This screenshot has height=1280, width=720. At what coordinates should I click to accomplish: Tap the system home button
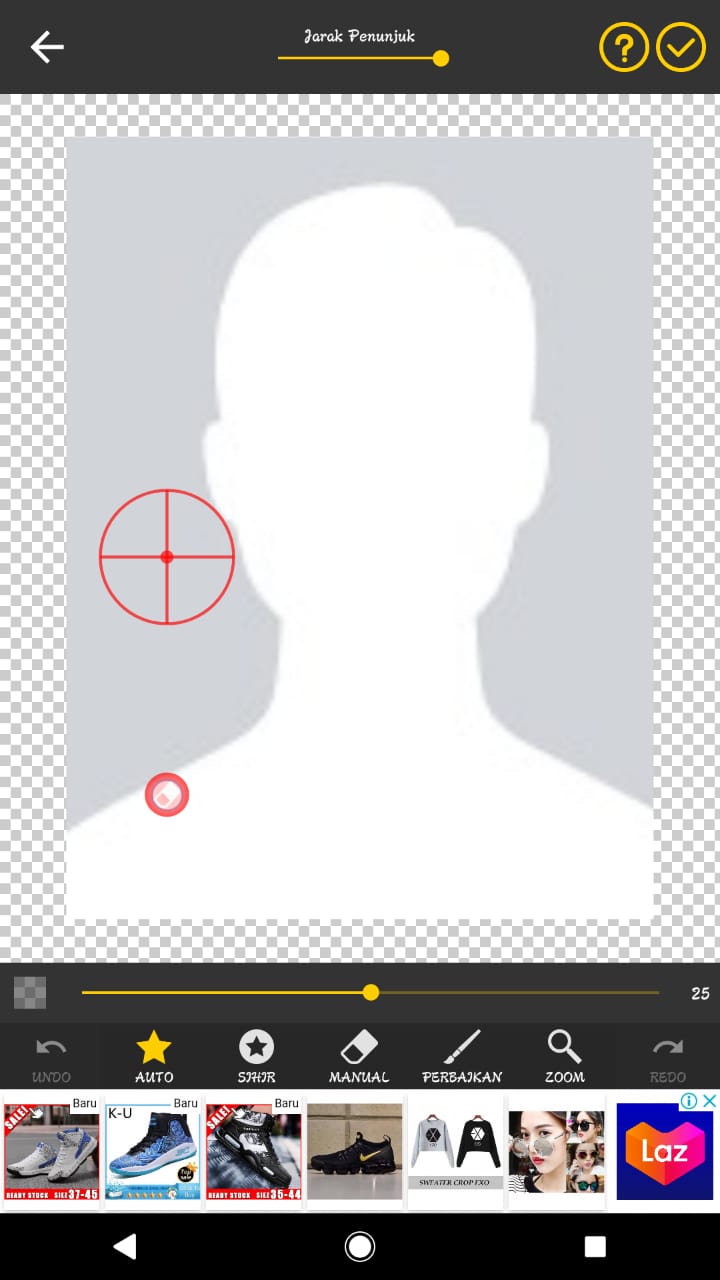point(359,1246)
